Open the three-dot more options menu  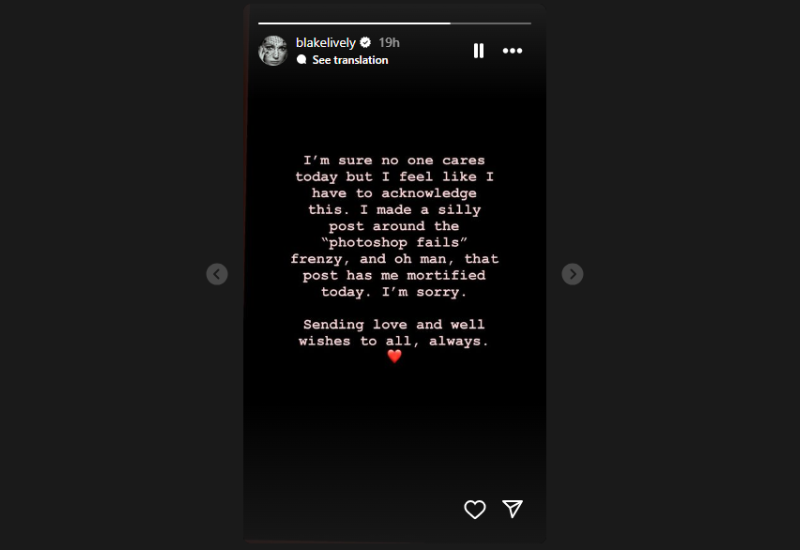(512, 51)
